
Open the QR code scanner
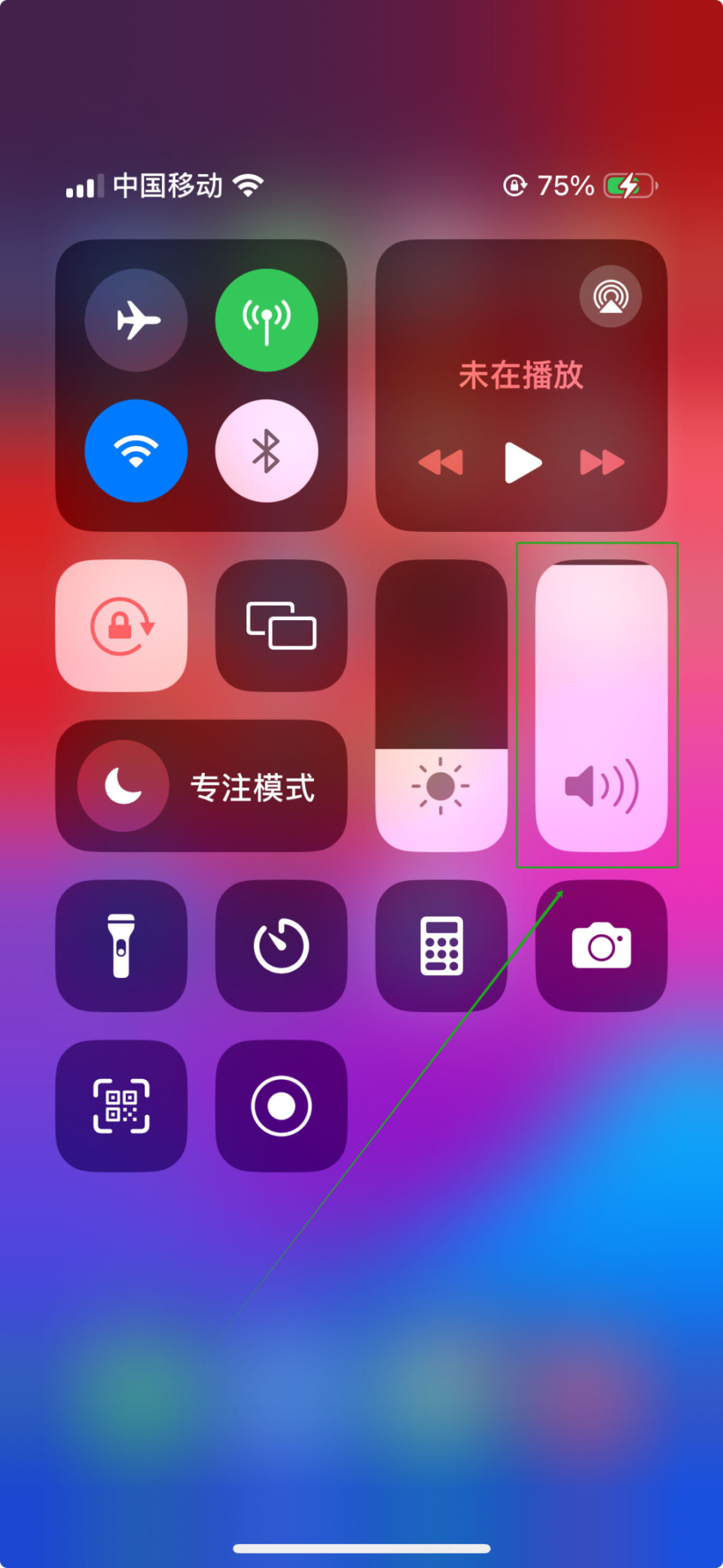tap(121, 1105)
